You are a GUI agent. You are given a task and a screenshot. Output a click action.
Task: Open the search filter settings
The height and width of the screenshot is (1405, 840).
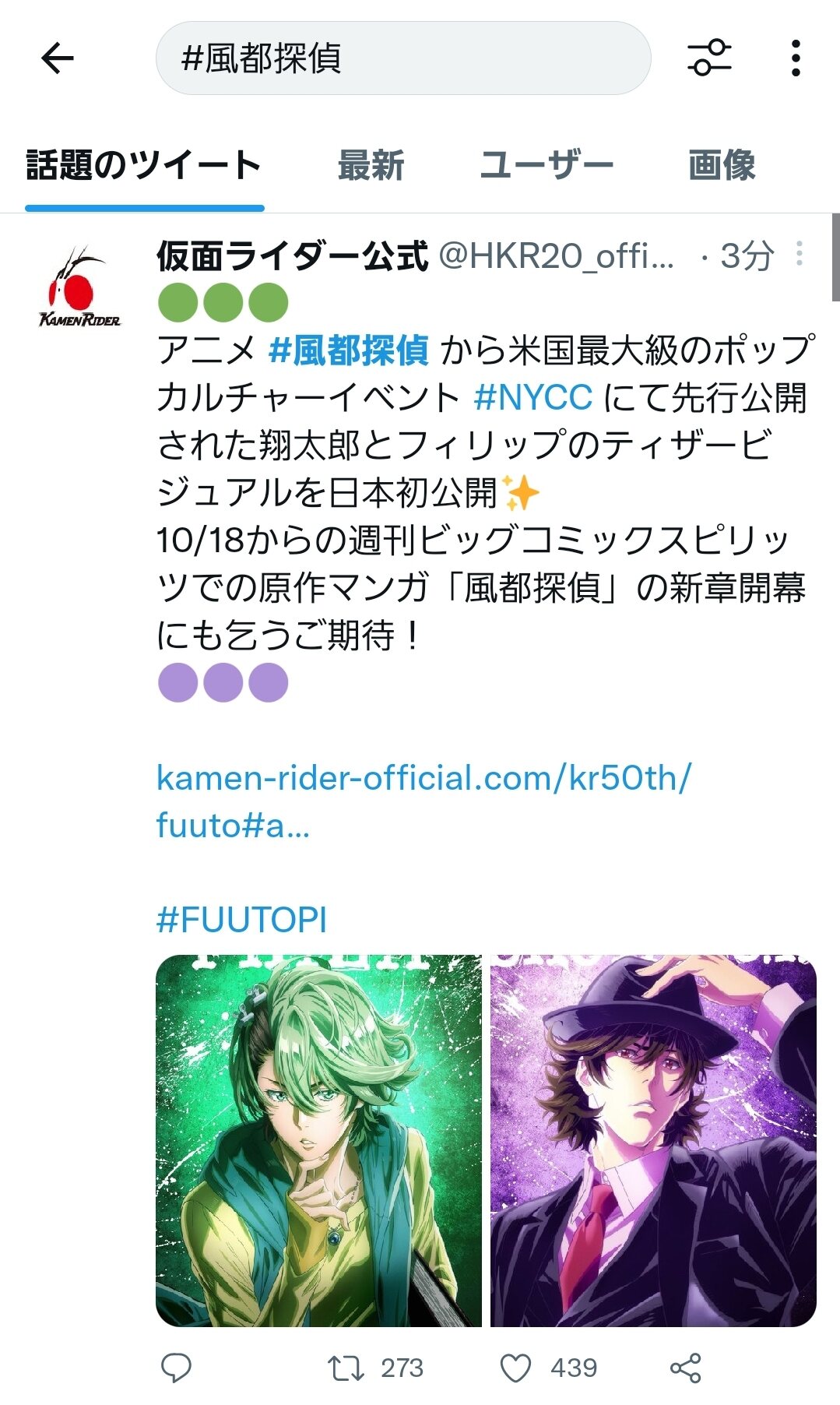(709, 58)
